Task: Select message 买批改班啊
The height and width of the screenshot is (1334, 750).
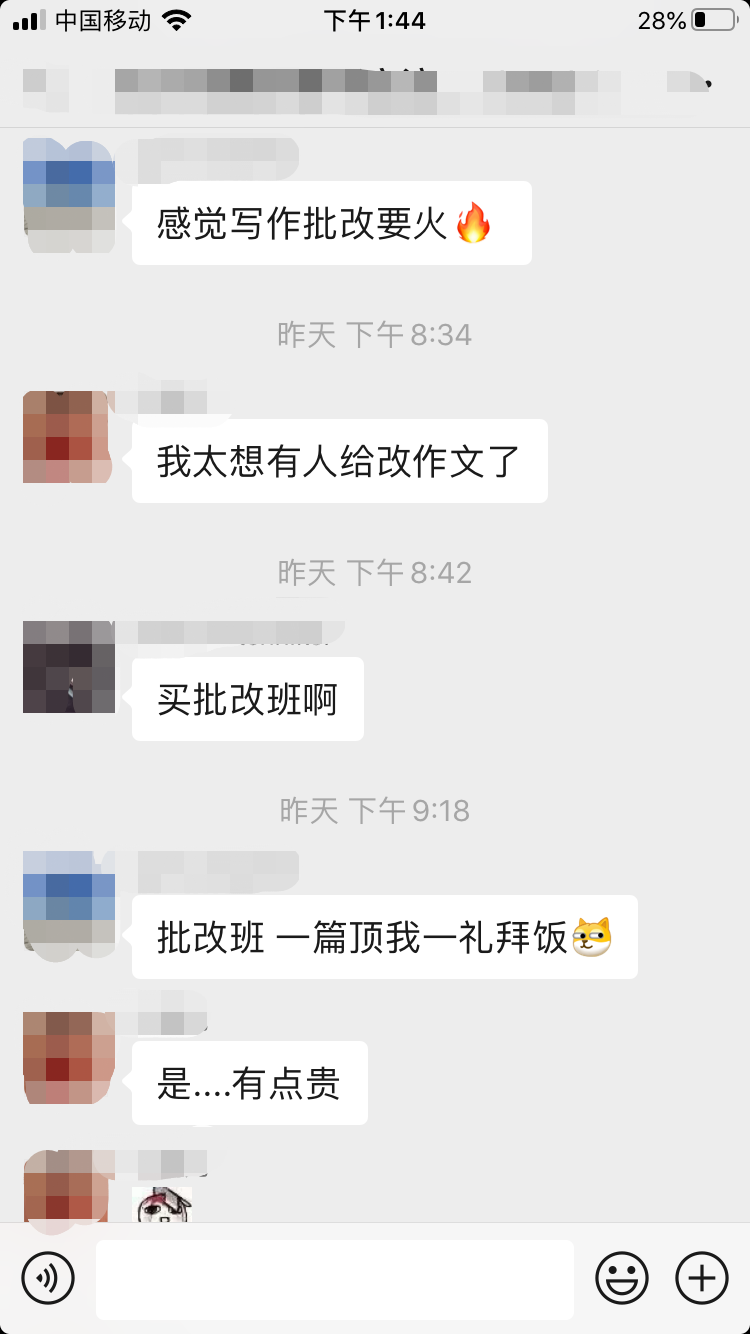Action: click(x=246, y=699)
